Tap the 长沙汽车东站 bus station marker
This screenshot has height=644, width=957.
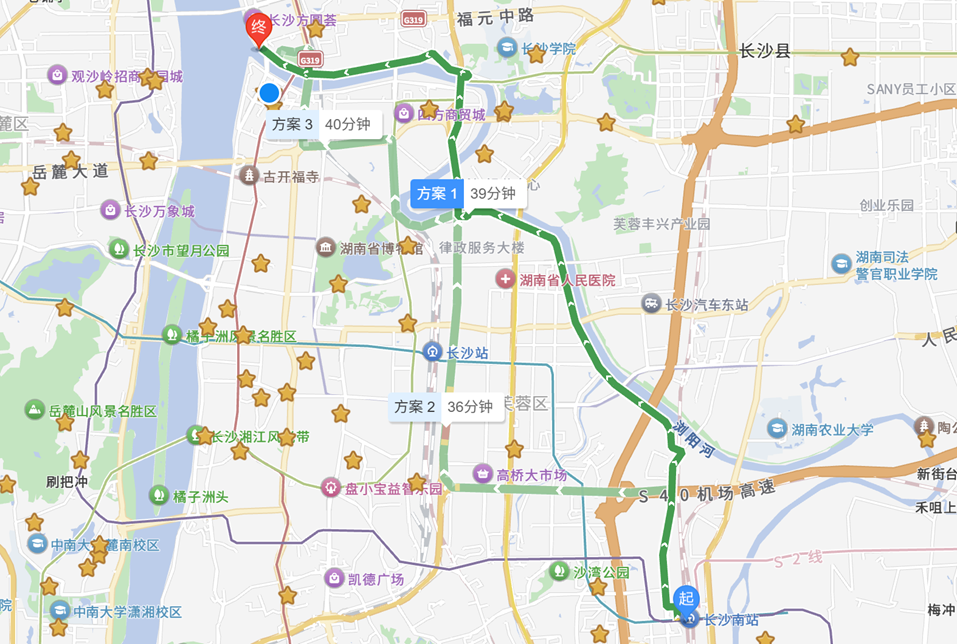click(x=652, y=304)
